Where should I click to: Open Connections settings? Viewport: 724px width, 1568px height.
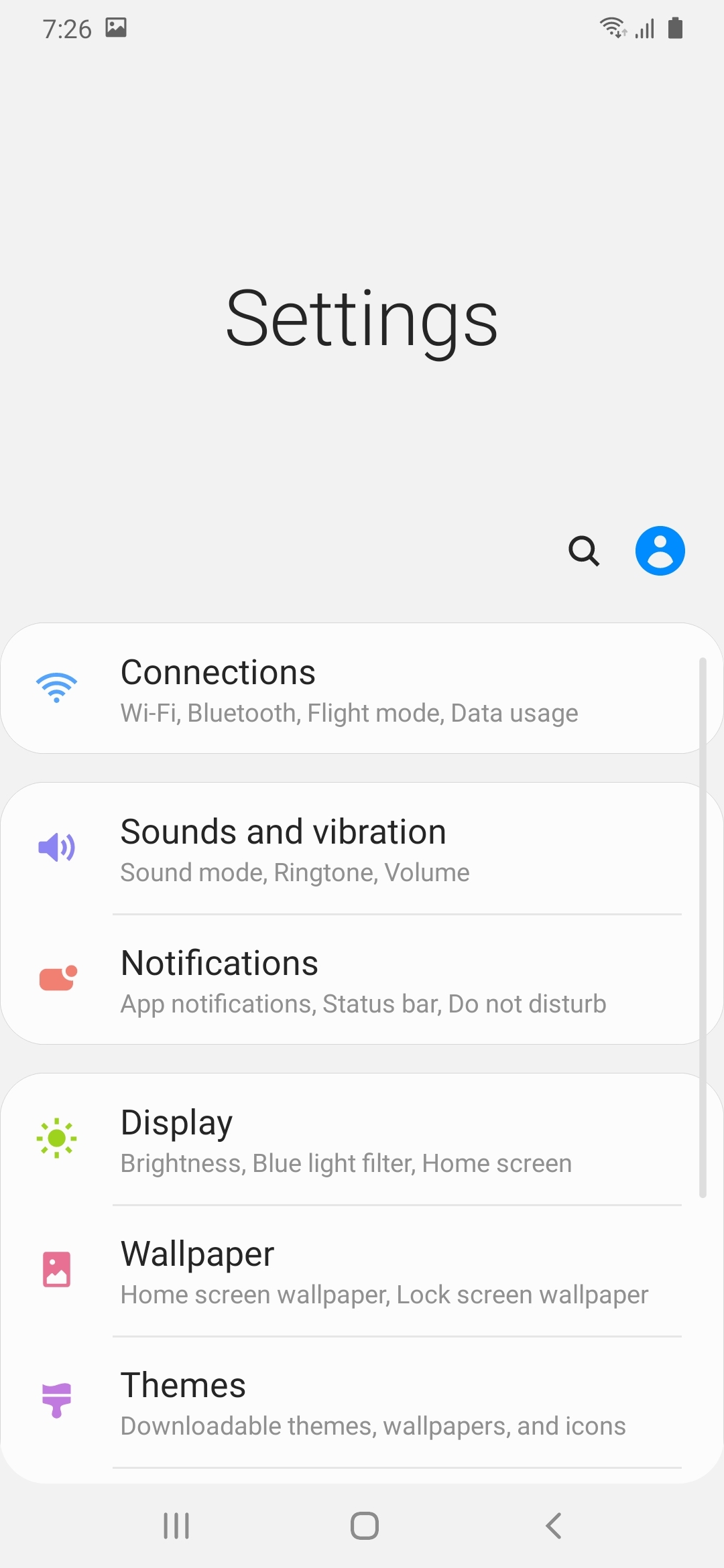(362, 689)
